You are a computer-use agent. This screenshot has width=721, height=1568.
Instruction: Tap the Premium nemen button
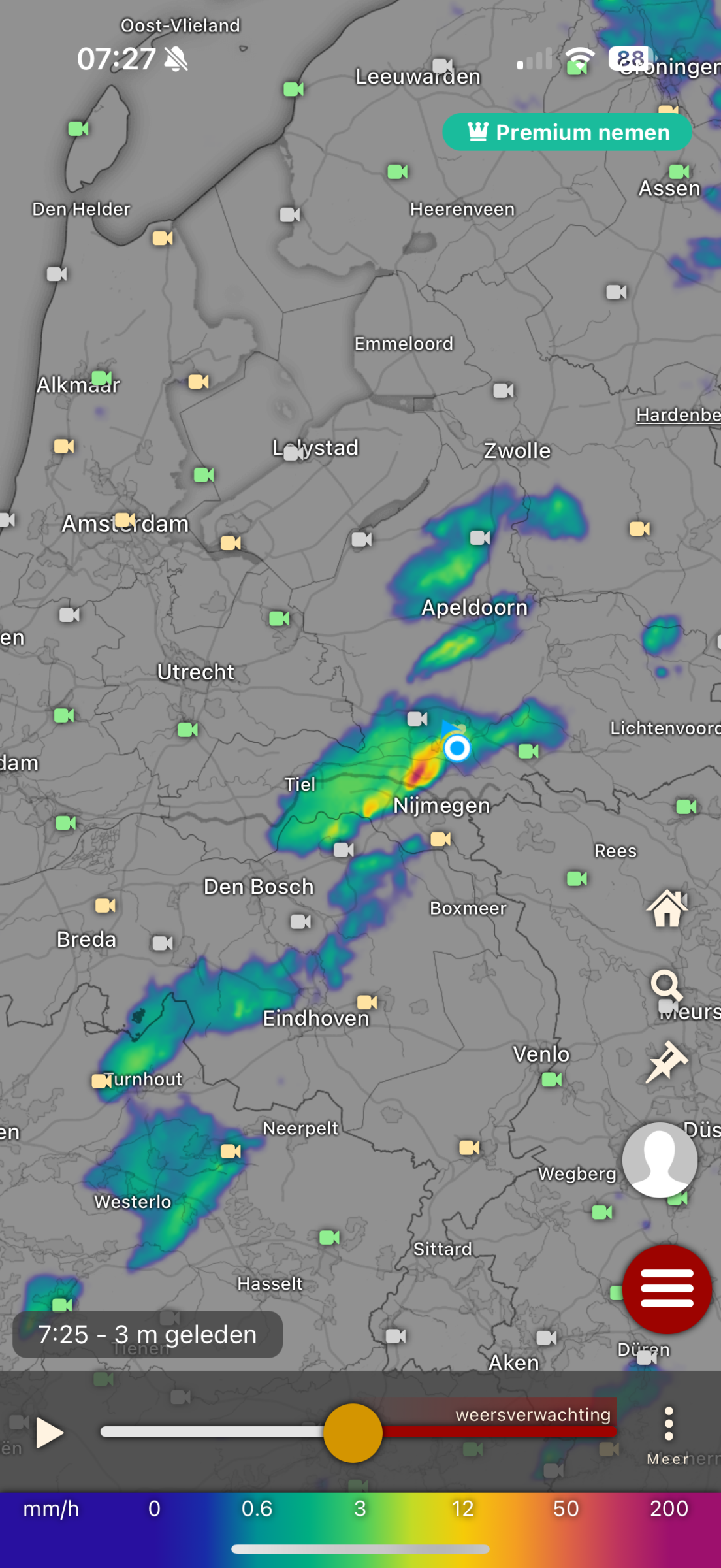pyautogui.click(x=567, y=132)
